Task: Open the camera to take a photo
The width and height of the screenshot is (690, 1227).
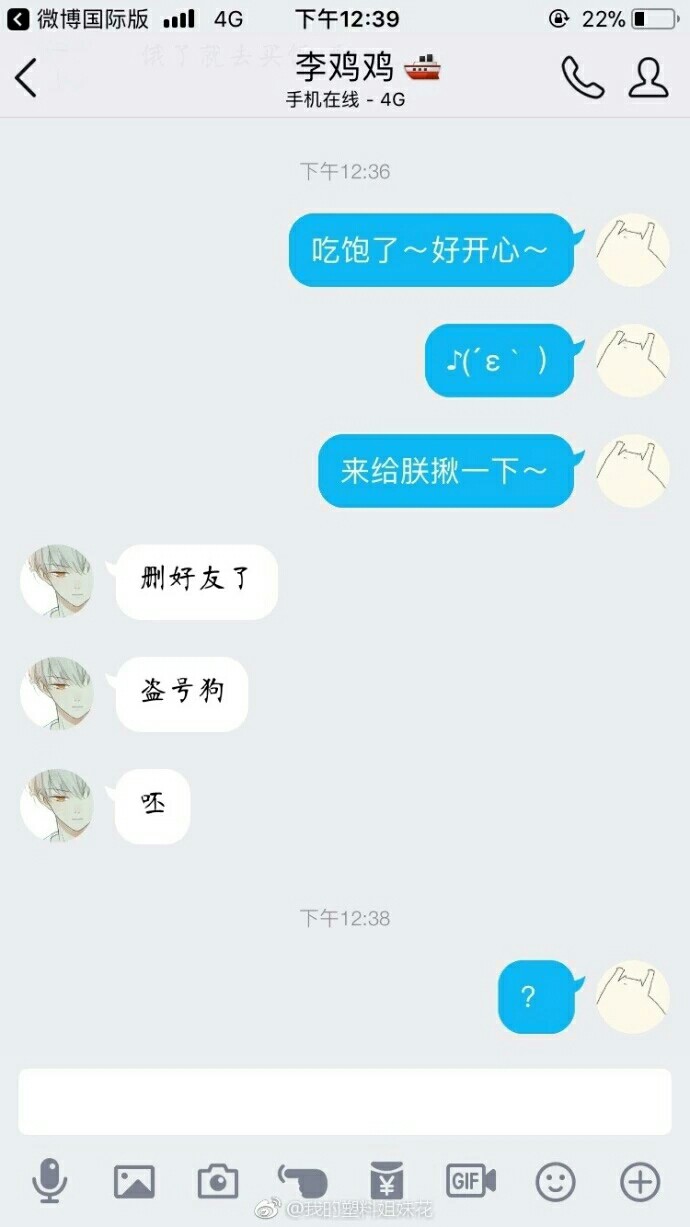Action: [x=218, y=1182]
